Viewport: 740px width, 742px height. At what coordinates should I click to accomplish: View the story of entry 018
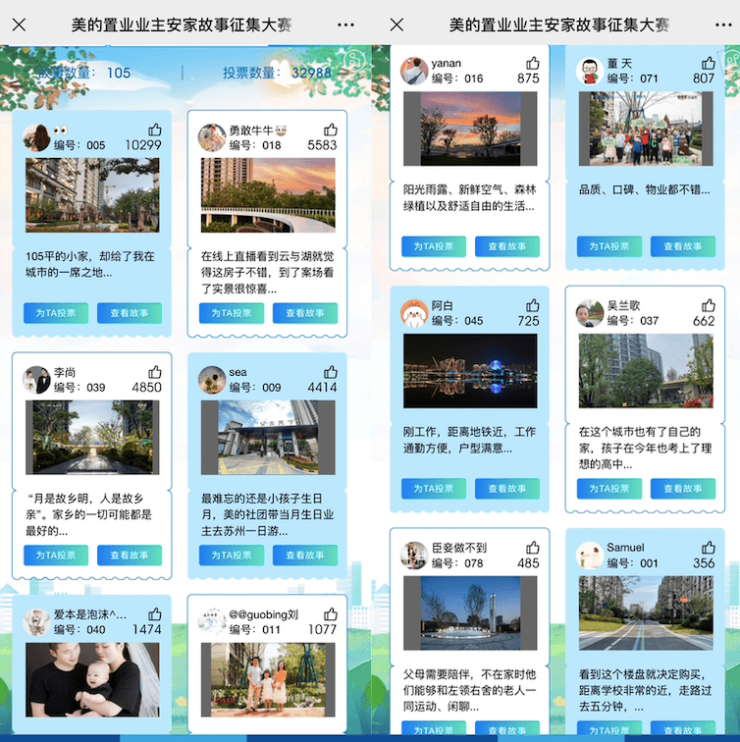(x=305, y=313)
